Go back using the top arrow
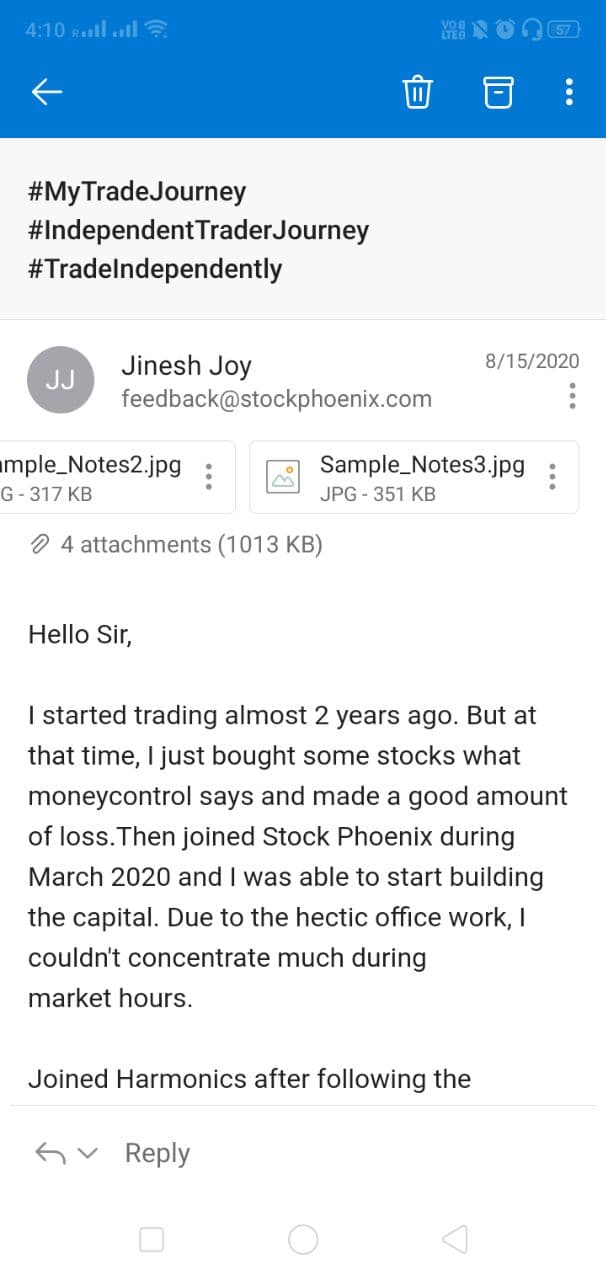 pos(47,93)
